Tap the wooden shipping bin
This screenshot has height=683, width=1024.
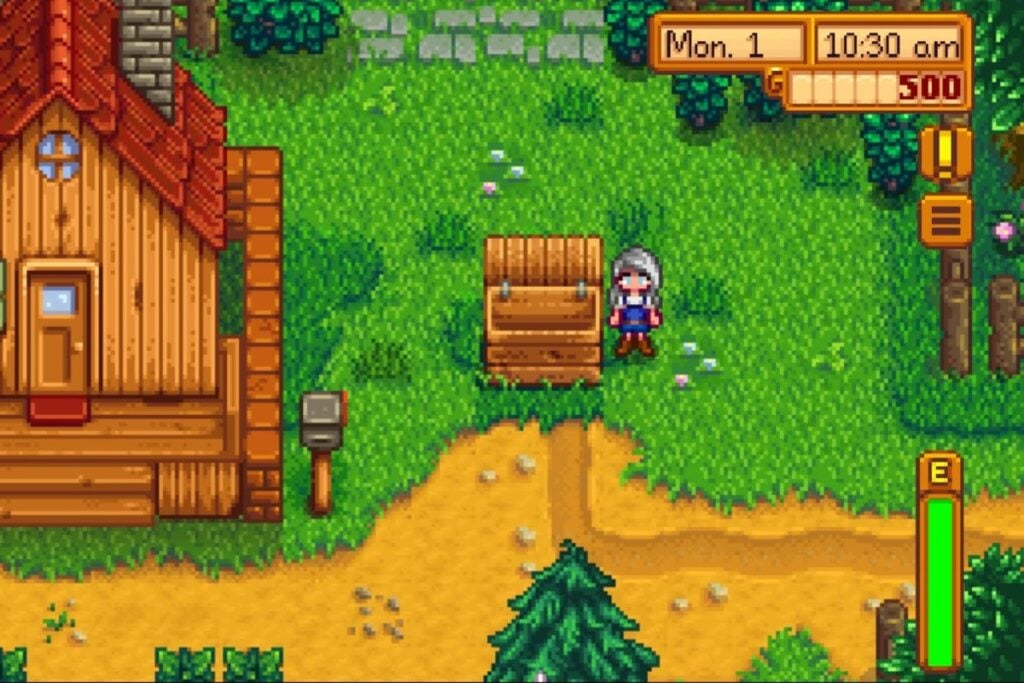[x=543, y=310]
